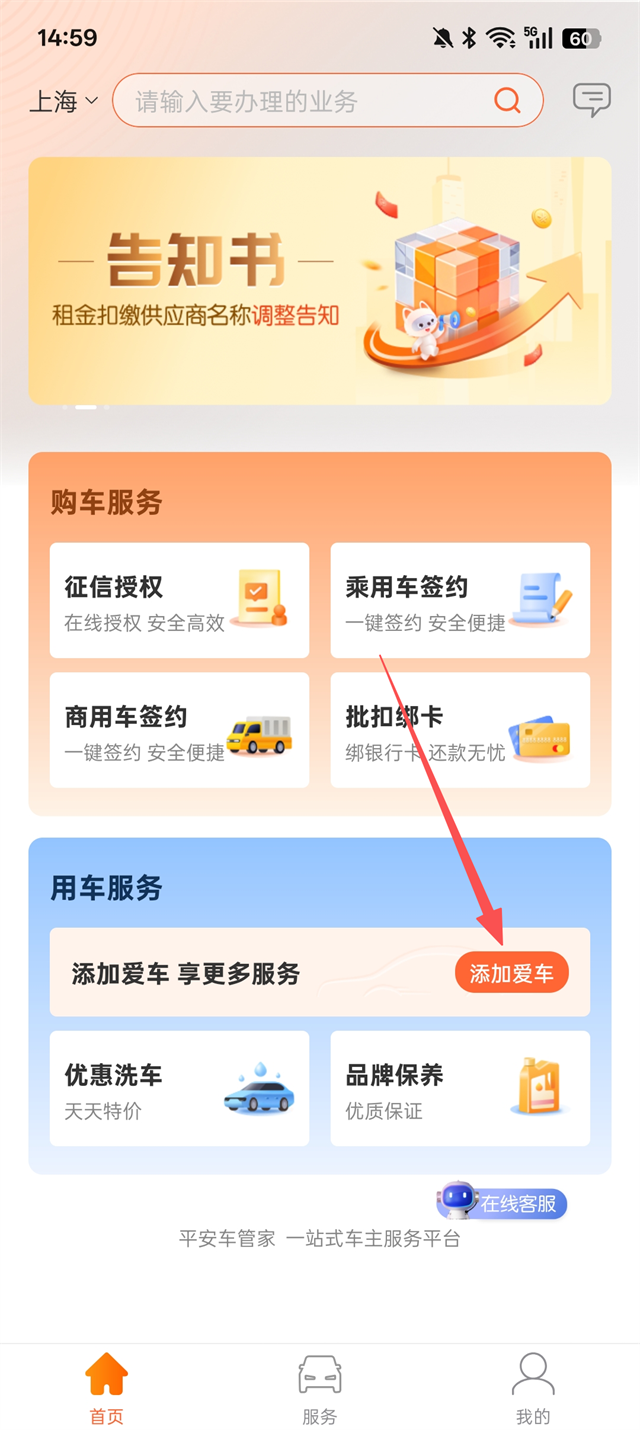The width and height of the screenshot is (640, 1430).
Task: Open 乘用车签约 service card
Action: (x=460, y=600)
